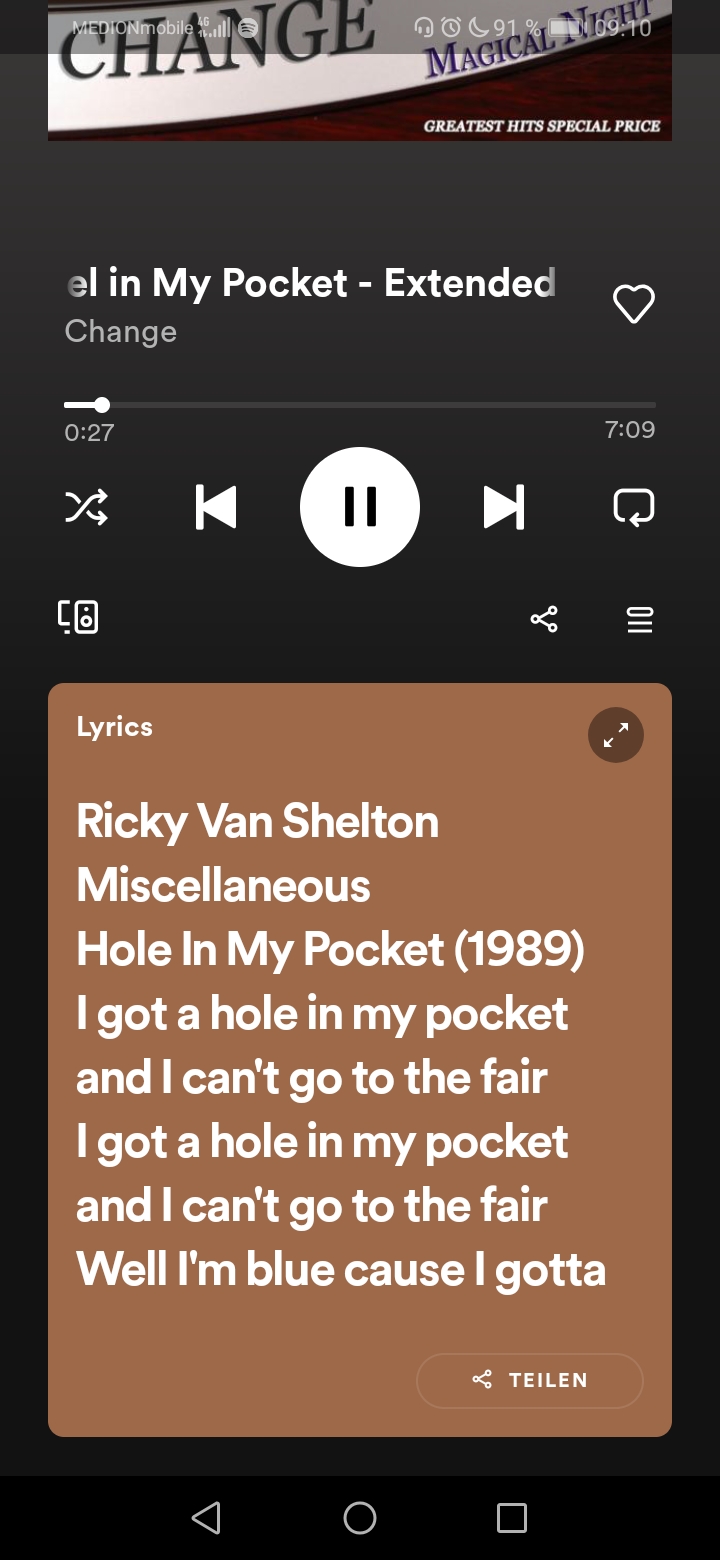
Task: Toggle shuffle mode
Action: click(x=87, y=507)
